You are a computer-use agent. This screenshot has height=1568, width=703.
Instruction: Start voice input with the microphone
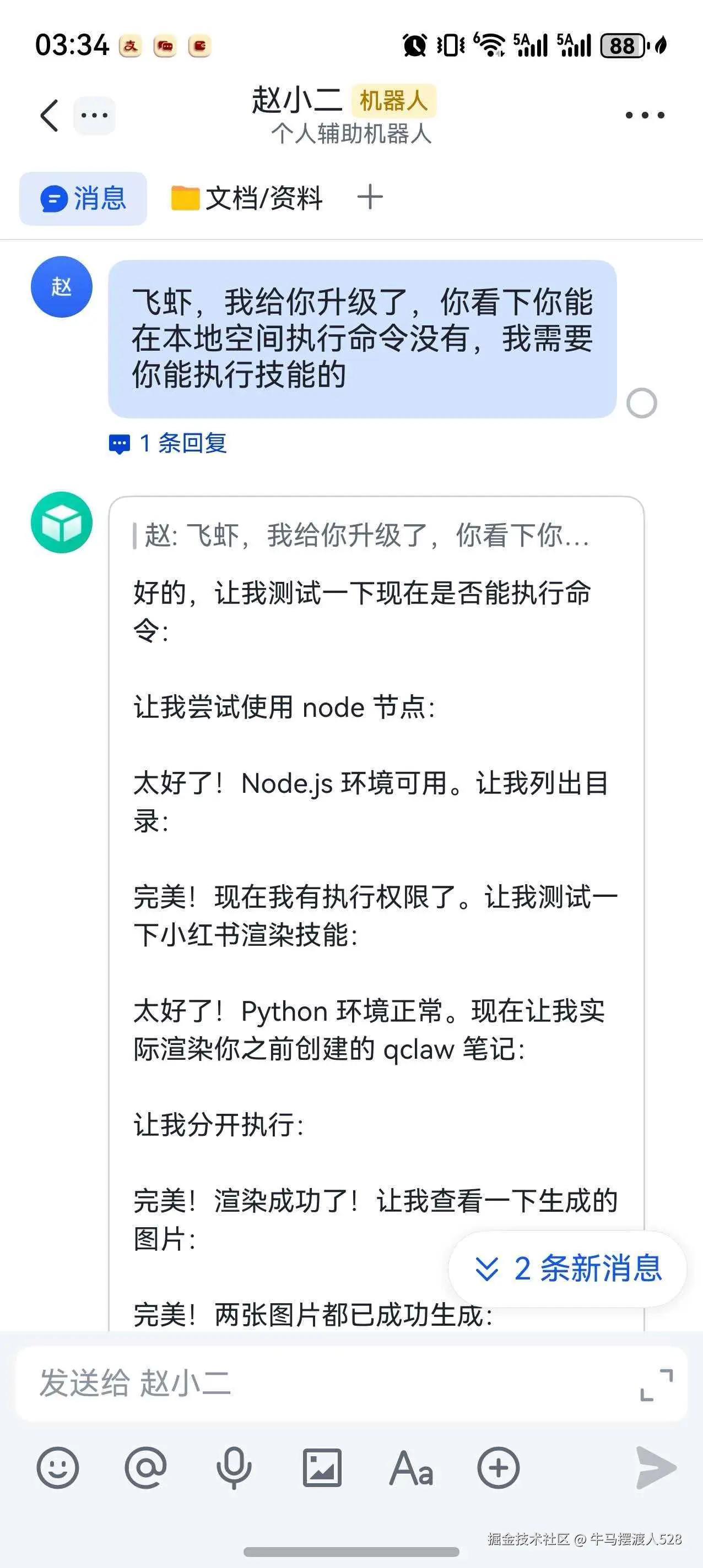pos(234,1468)
